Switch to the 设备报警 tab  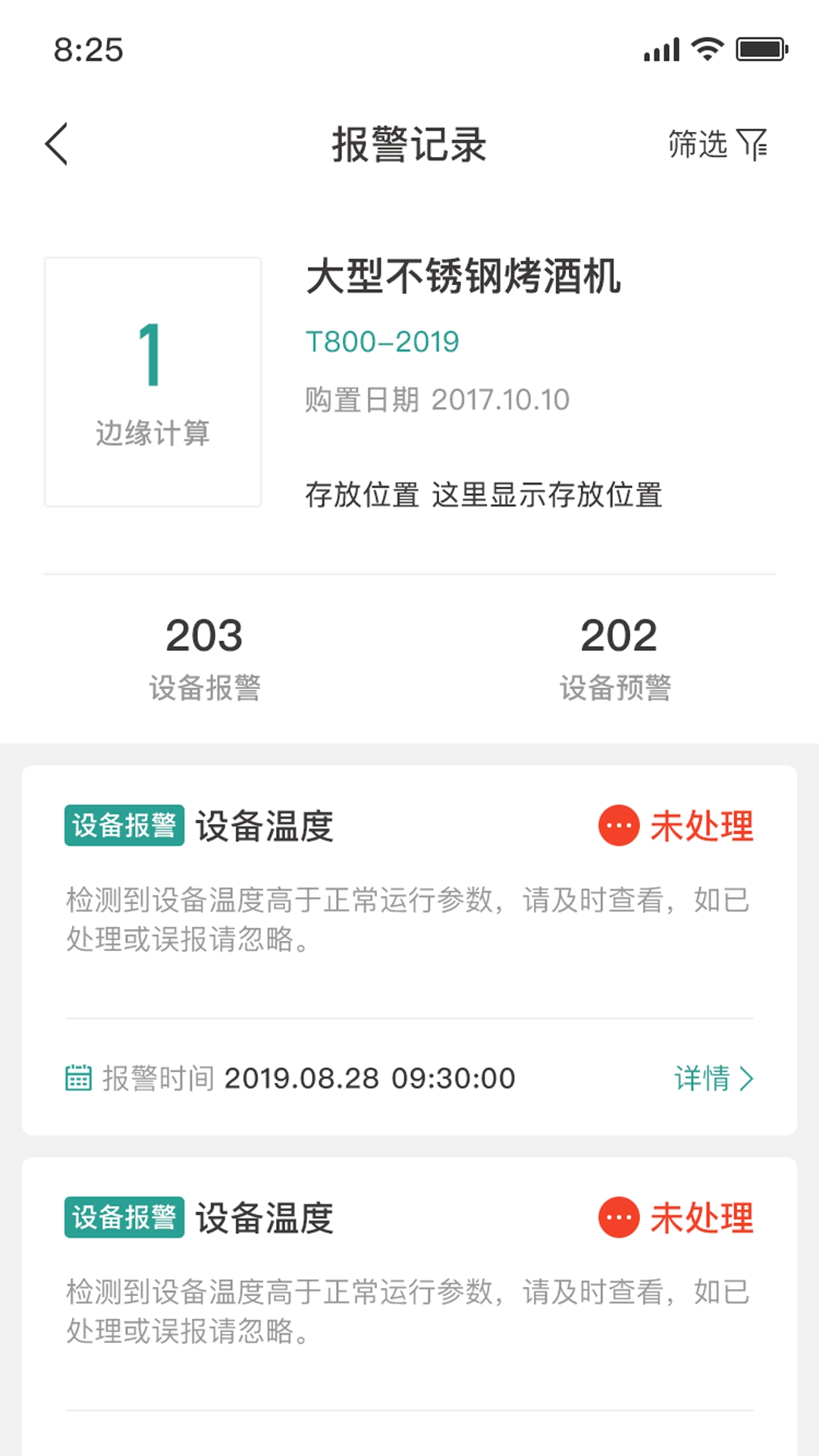(x=205, y=657)
